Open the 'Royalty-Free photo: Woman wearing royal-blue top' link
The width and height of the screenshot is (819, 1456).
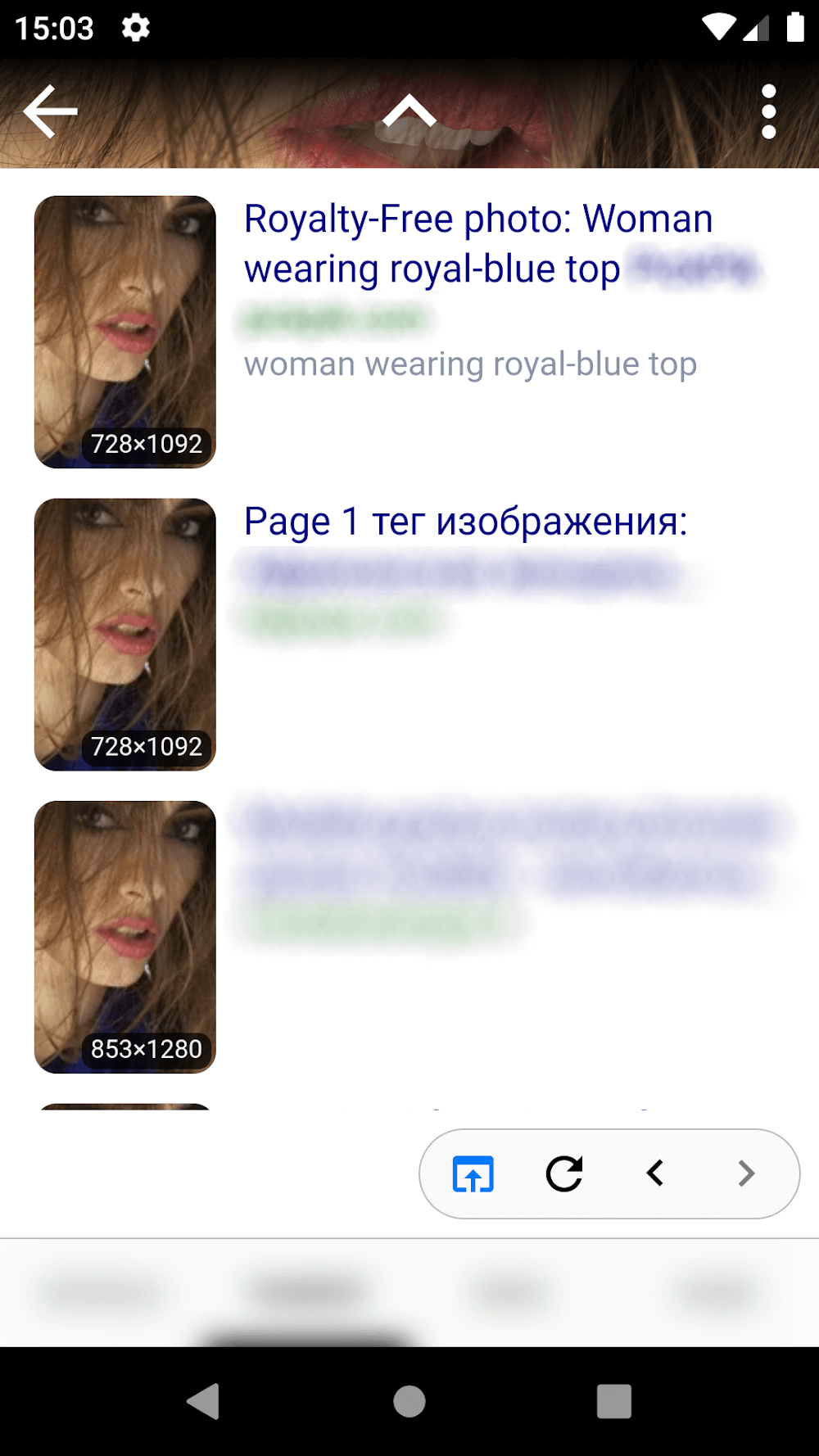(x=477, y=244)
